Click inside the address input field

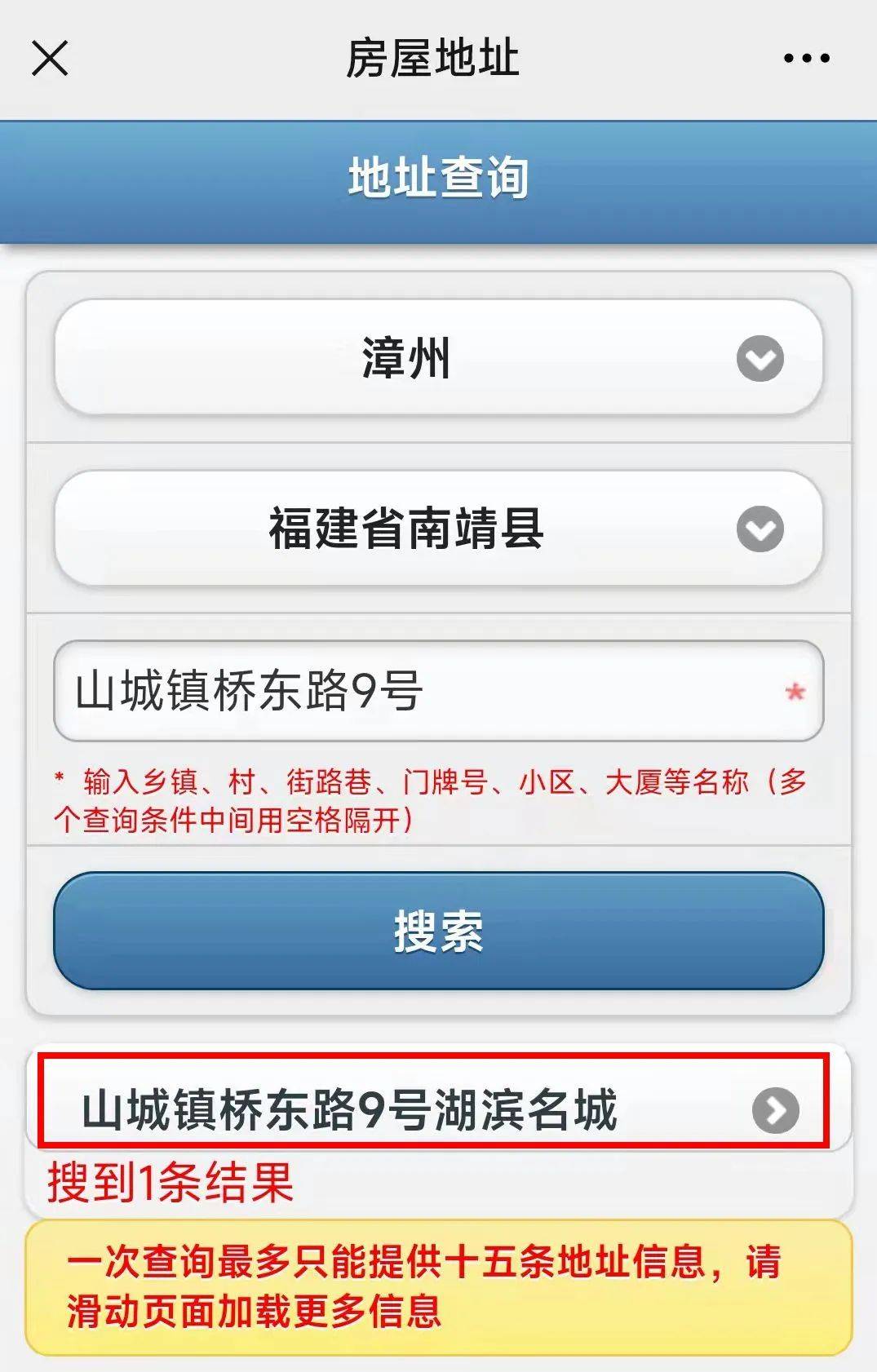(367, 693)
